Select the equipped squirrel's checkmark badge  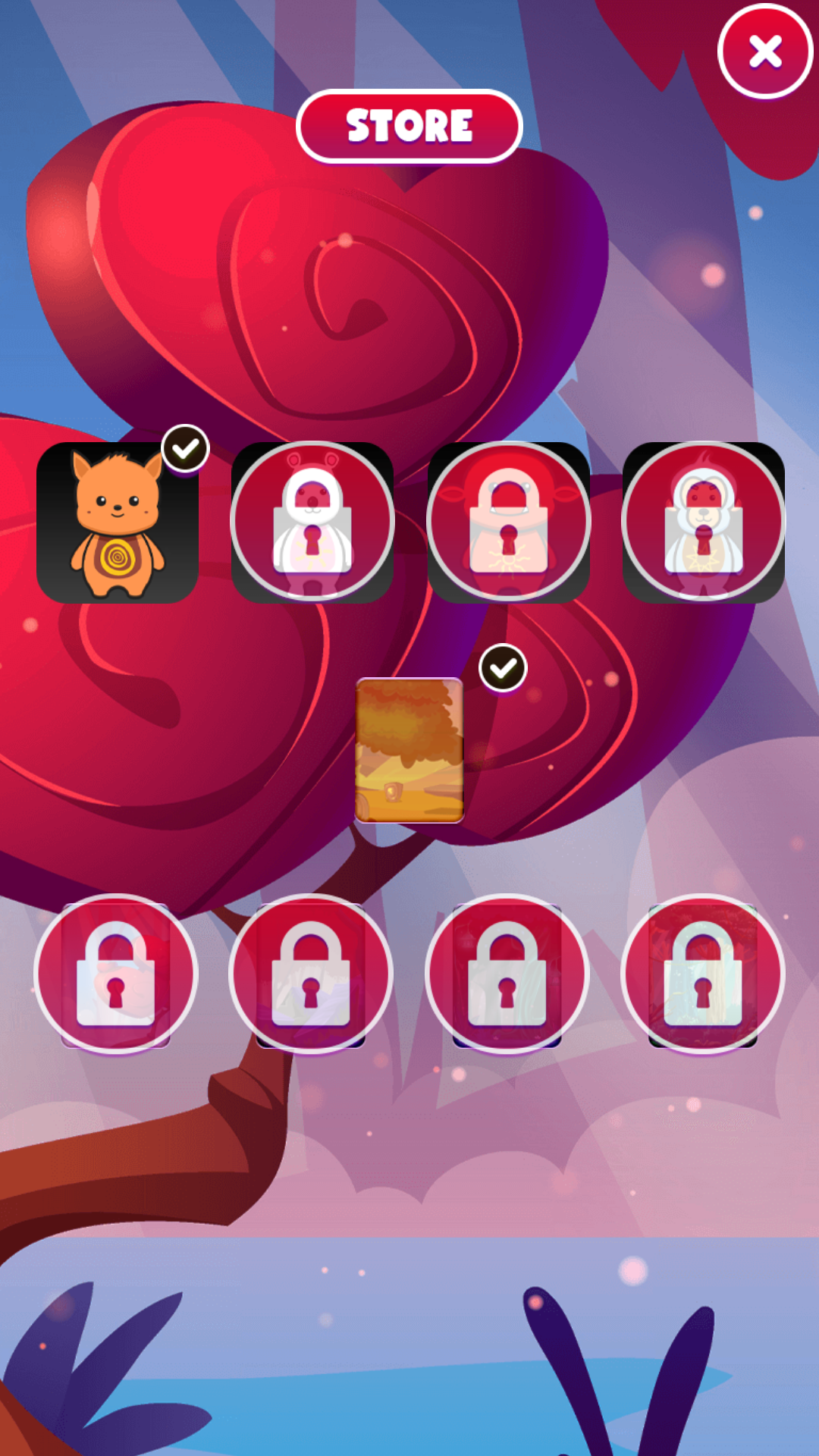tap(186, 447)
